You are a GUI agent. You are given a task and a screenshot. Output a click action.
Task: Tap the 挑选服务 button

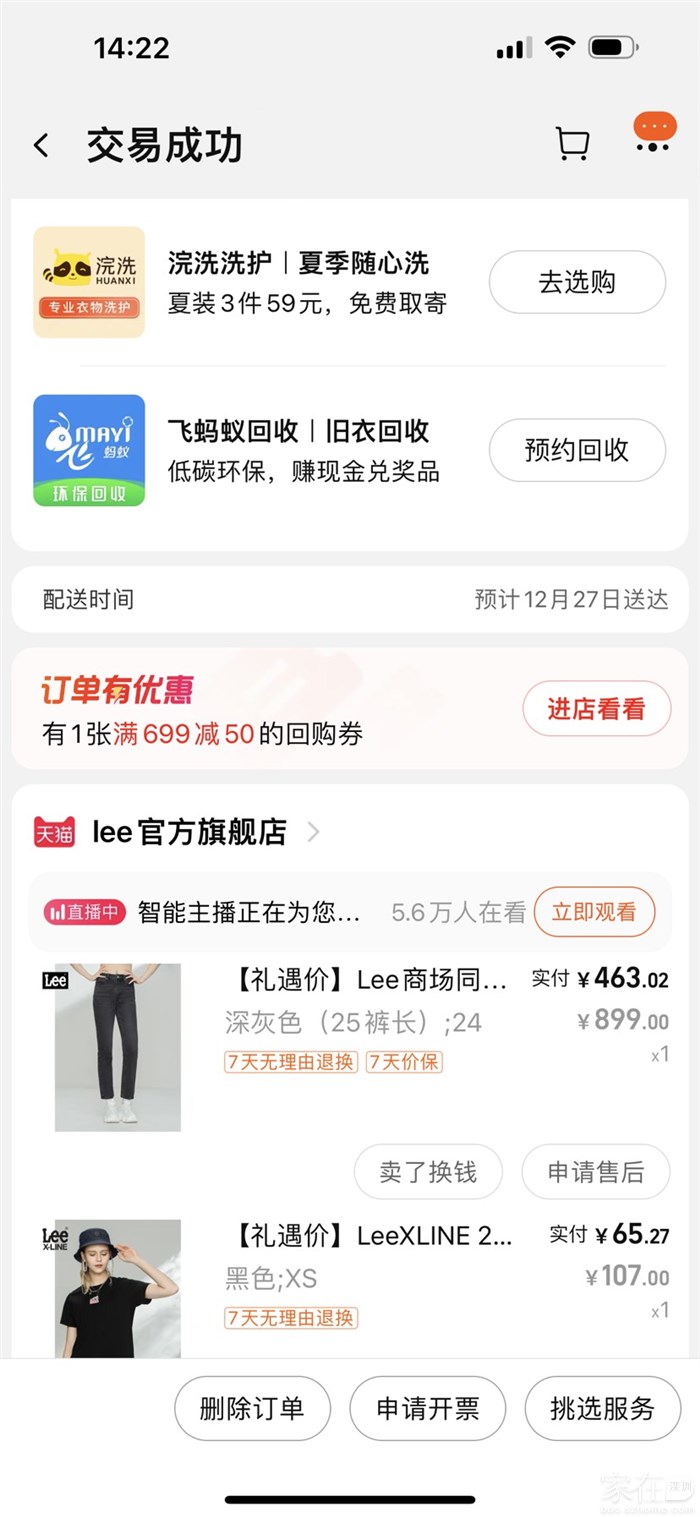[602, 1409]
